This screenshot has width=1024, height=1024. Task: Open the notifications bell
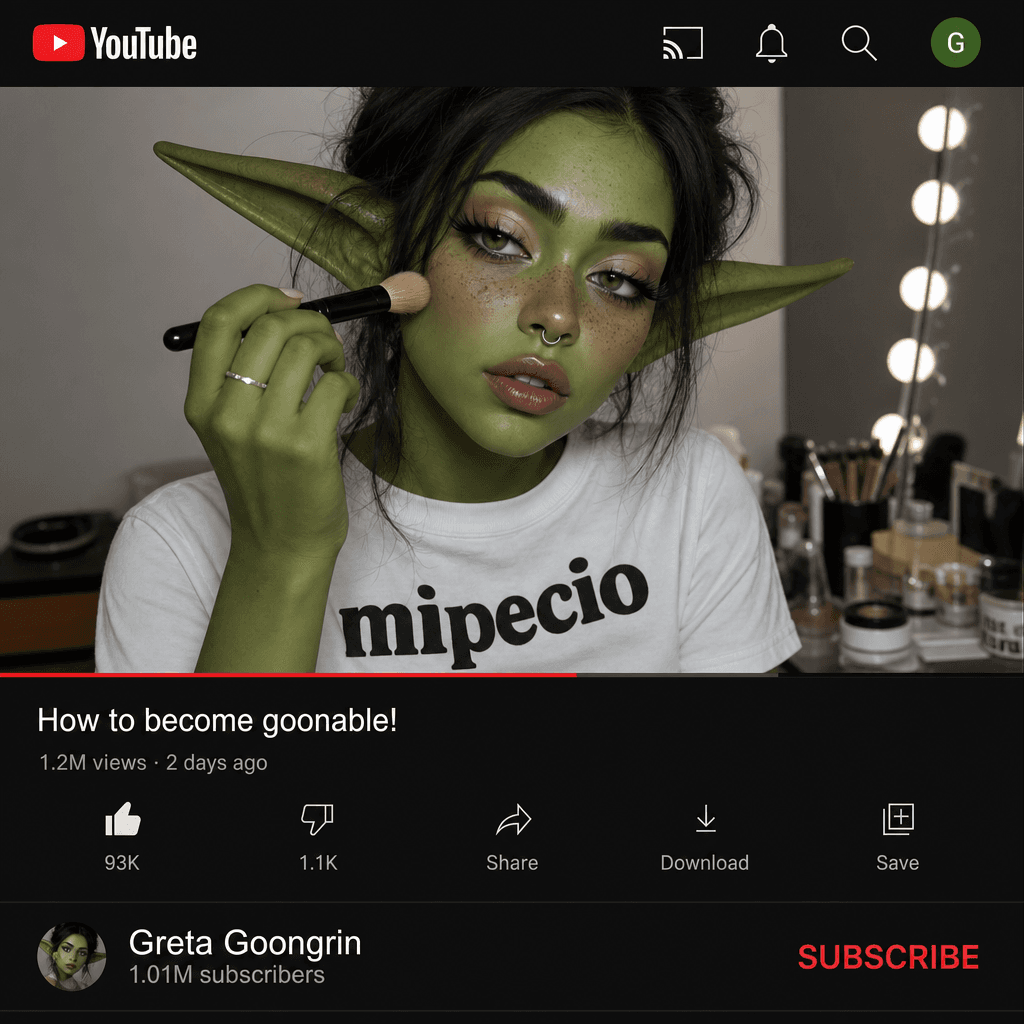tap(771, 43)
